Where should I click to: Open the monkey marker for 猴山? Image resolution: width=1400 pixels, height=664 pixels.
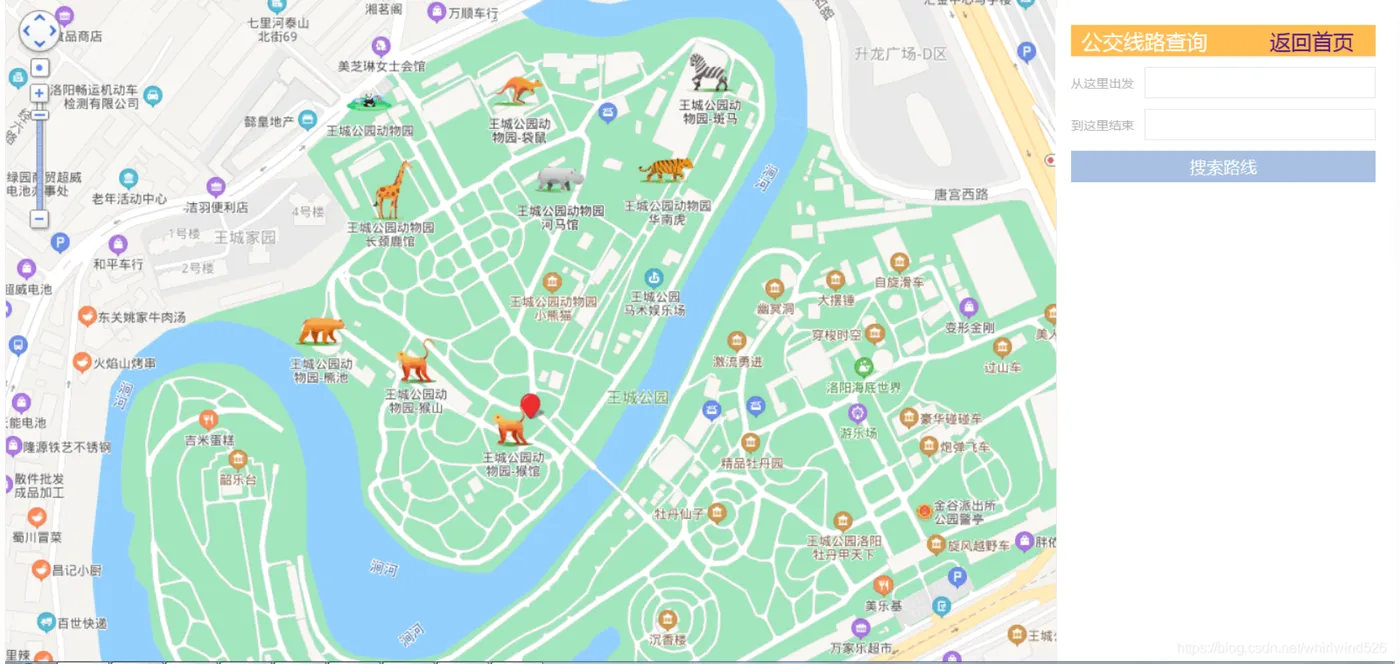415,362
